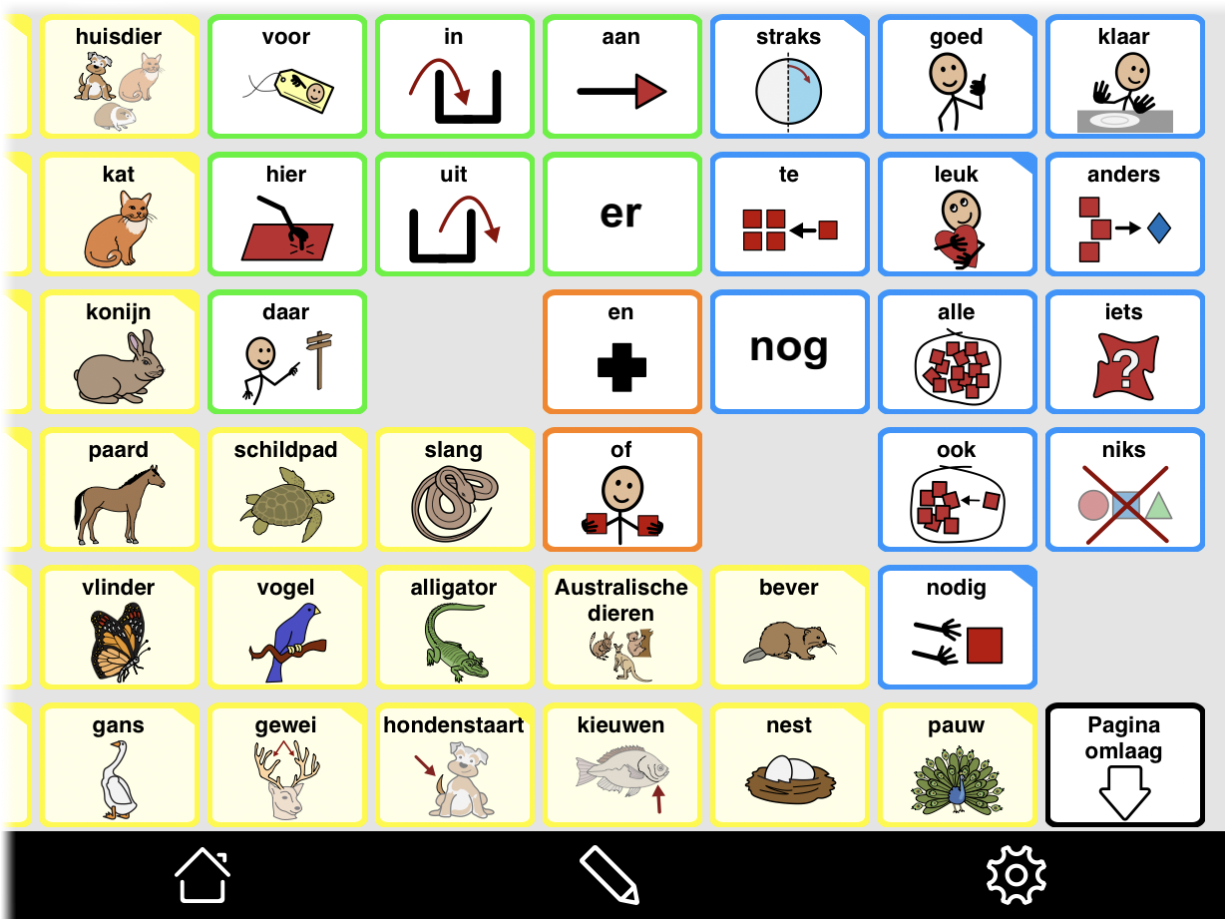Go to the home page
The height and width of the screenshot is (919, 1225).
pos(203,874)
